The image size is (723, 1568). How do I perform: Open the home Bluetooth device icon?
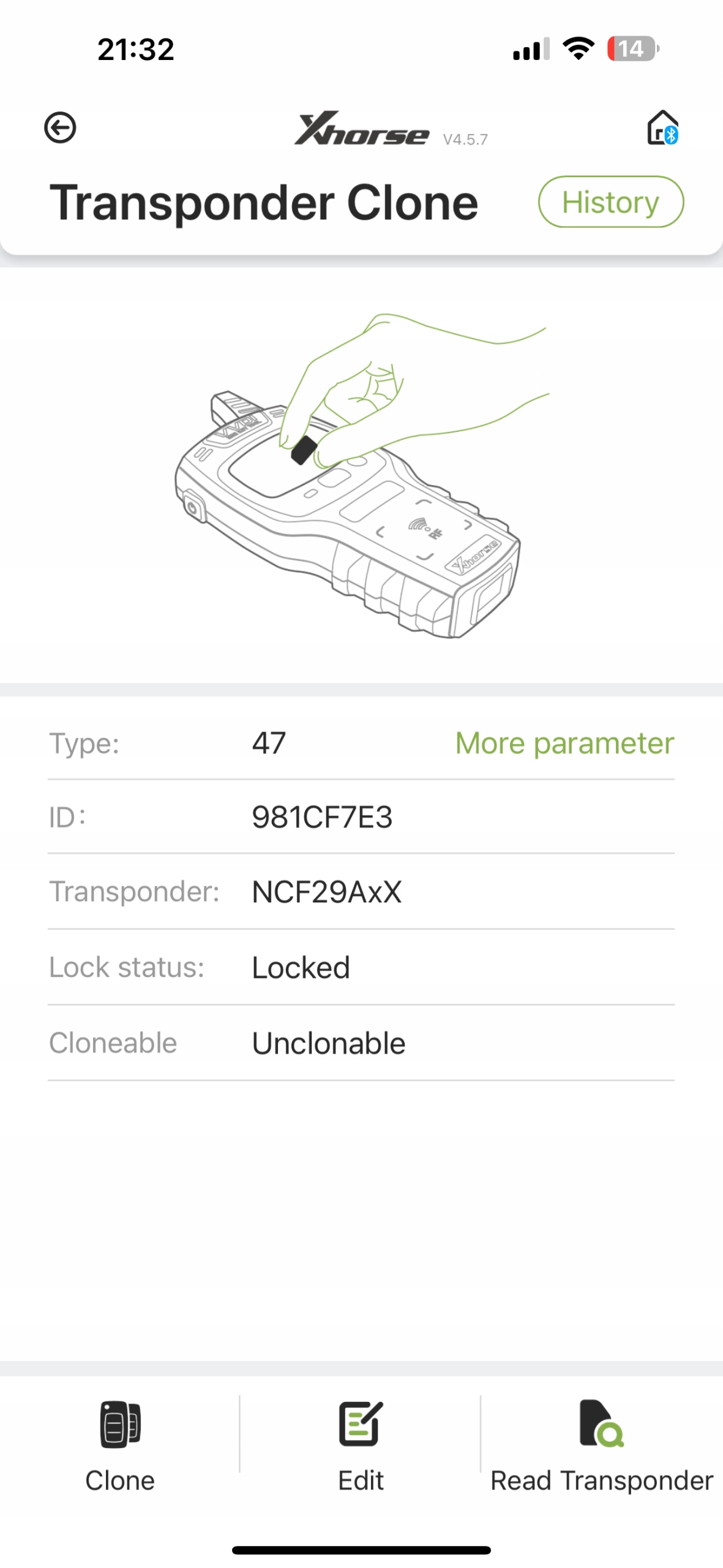click(662, 127)
